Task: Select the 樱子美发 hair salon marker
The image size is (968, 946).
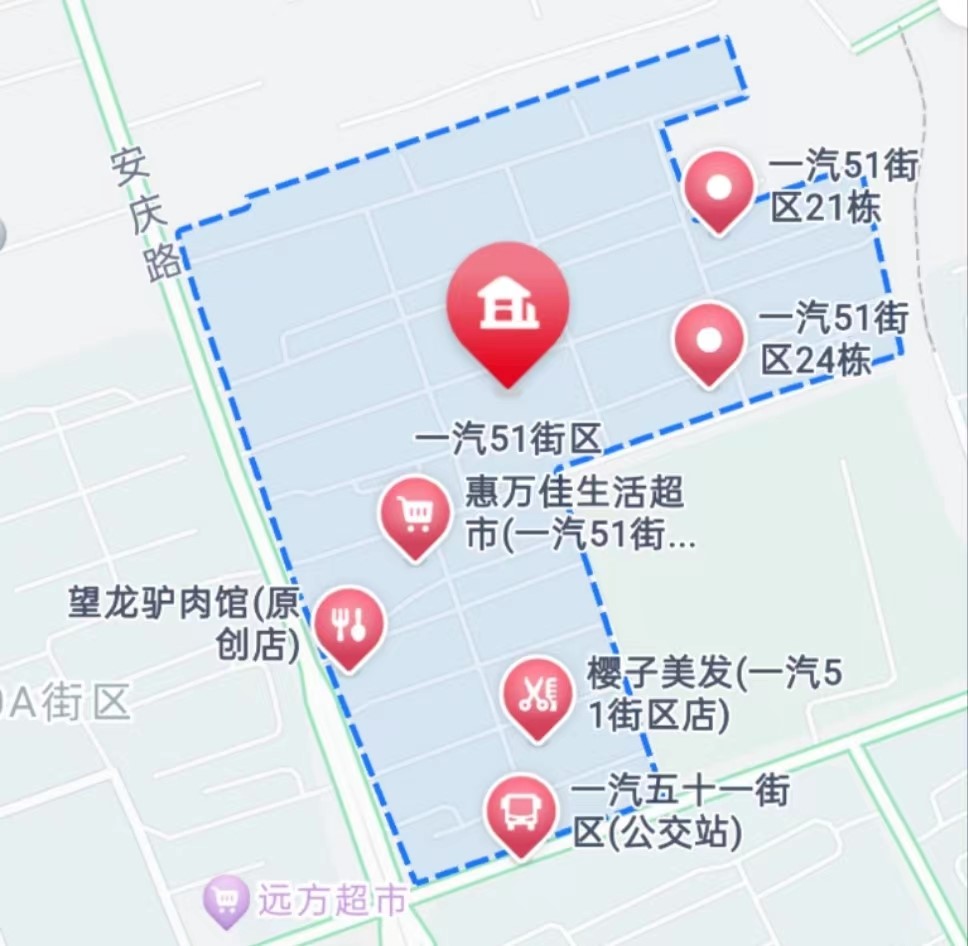Action: pos(539,695)
